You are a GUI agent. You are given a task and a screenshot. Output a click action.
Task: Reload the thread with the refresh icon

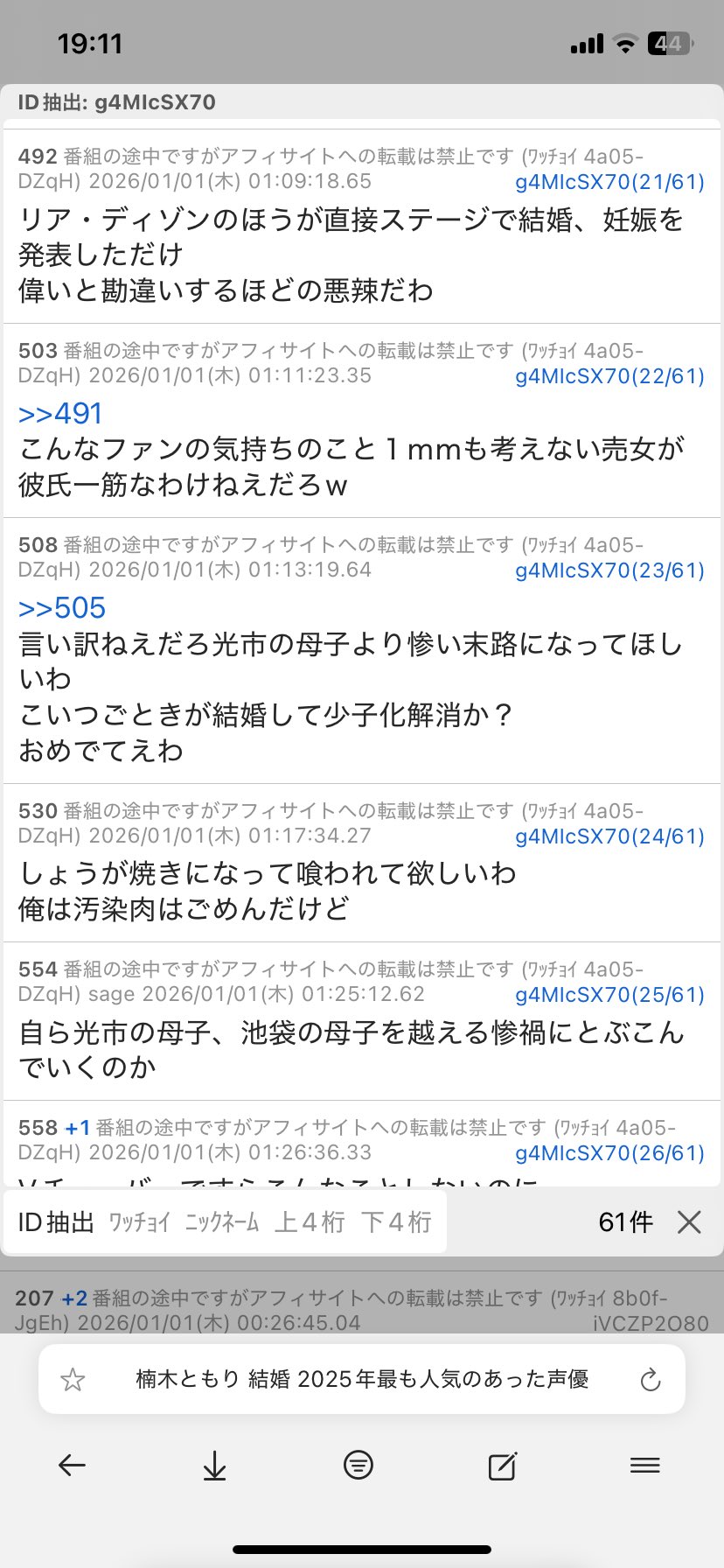[650, 1380]
